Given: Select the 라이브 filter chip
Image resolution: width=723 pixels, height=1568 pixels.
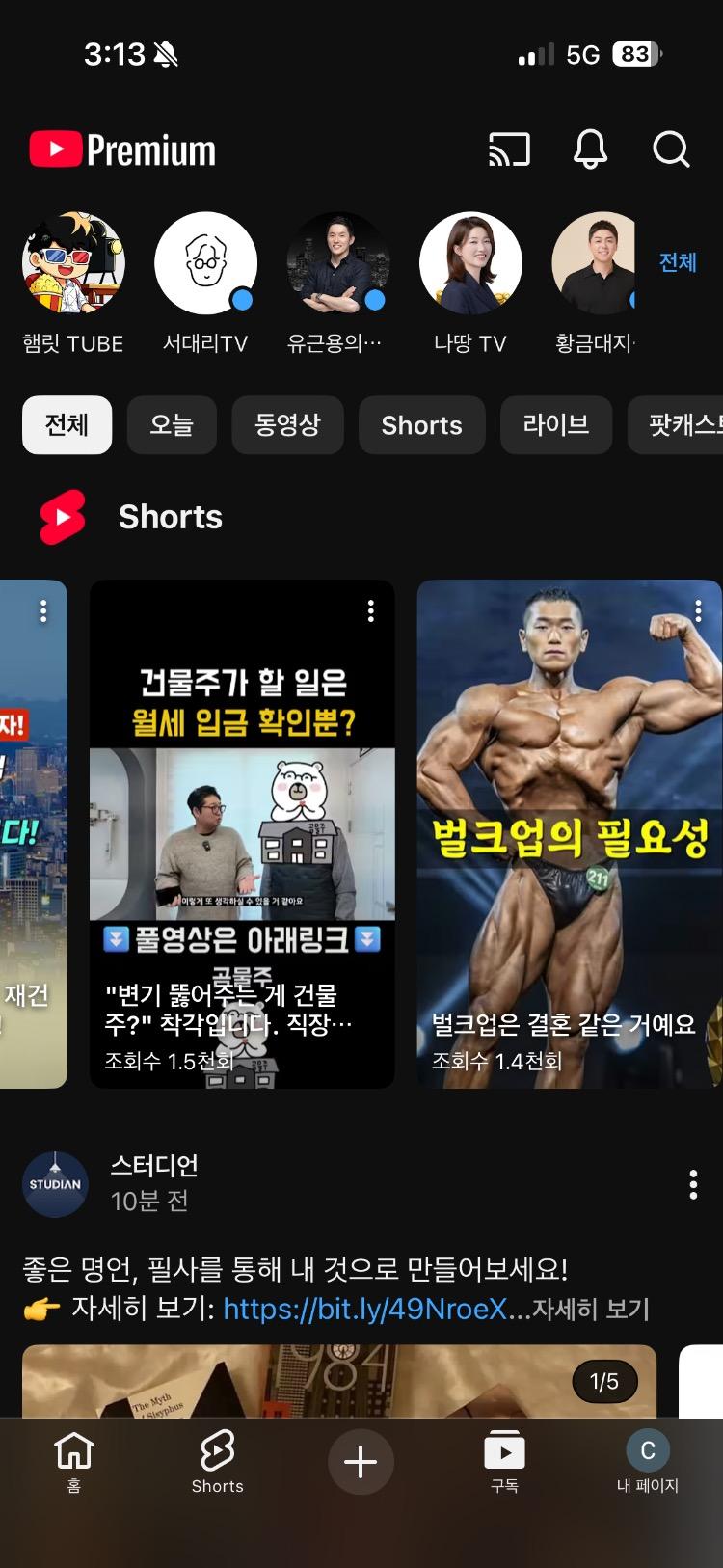Looking at the screenshot, I should coord(555,424).
